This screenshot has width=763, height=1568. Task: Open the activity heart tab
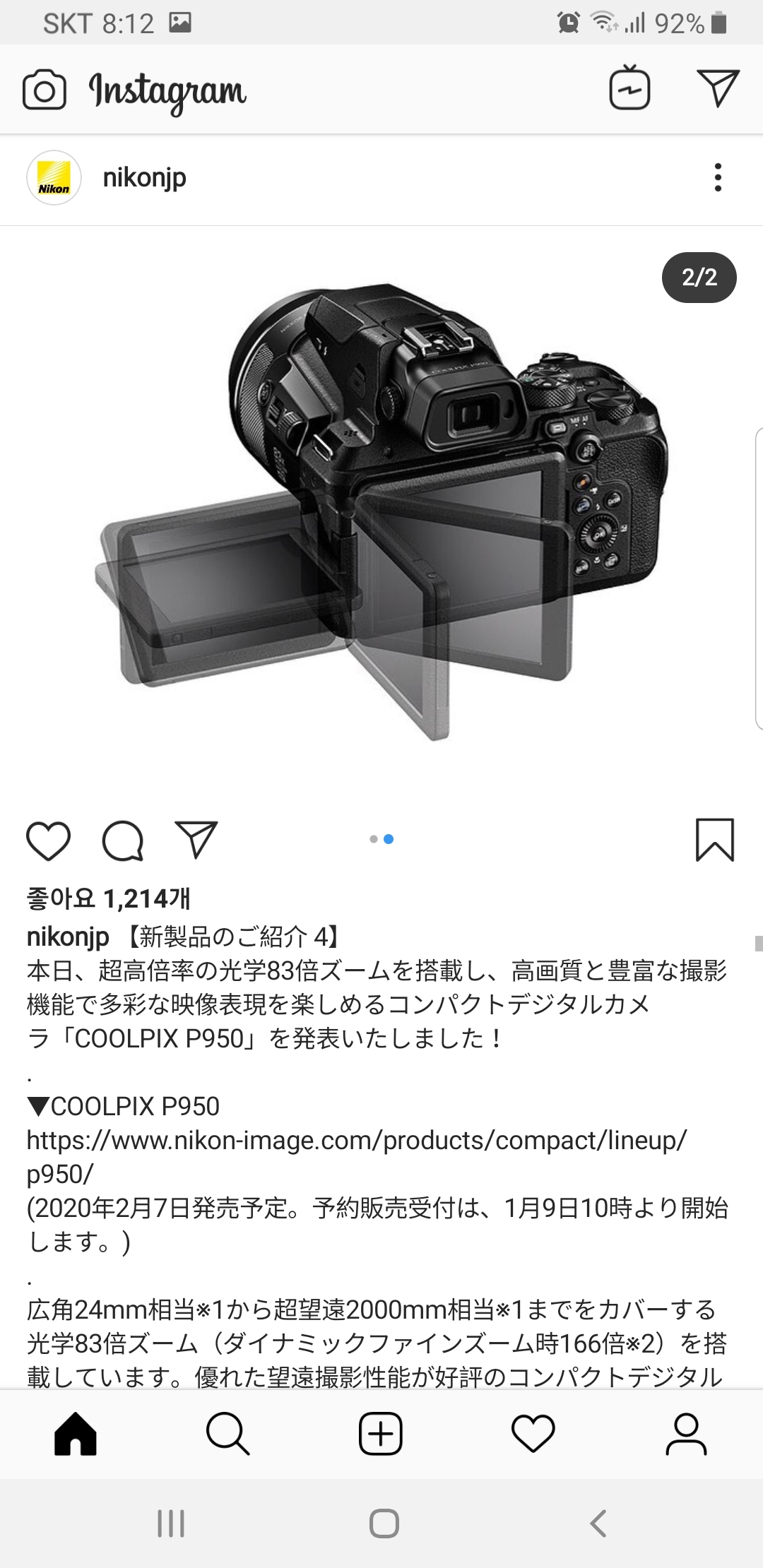tap(533, 1435)
